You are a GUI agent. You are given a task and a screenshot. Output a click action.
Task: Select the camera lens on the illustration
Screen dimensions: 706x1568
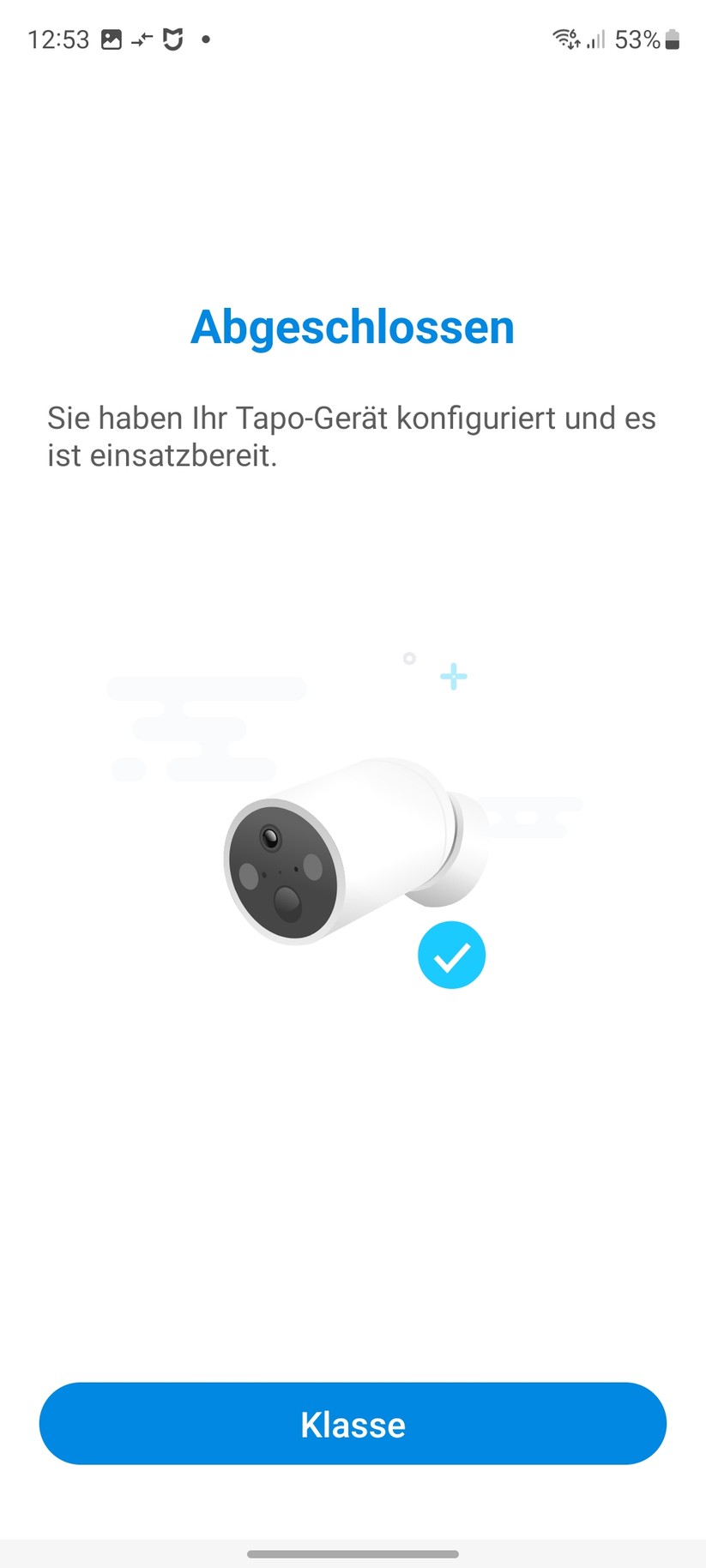(x=273, y=836)
